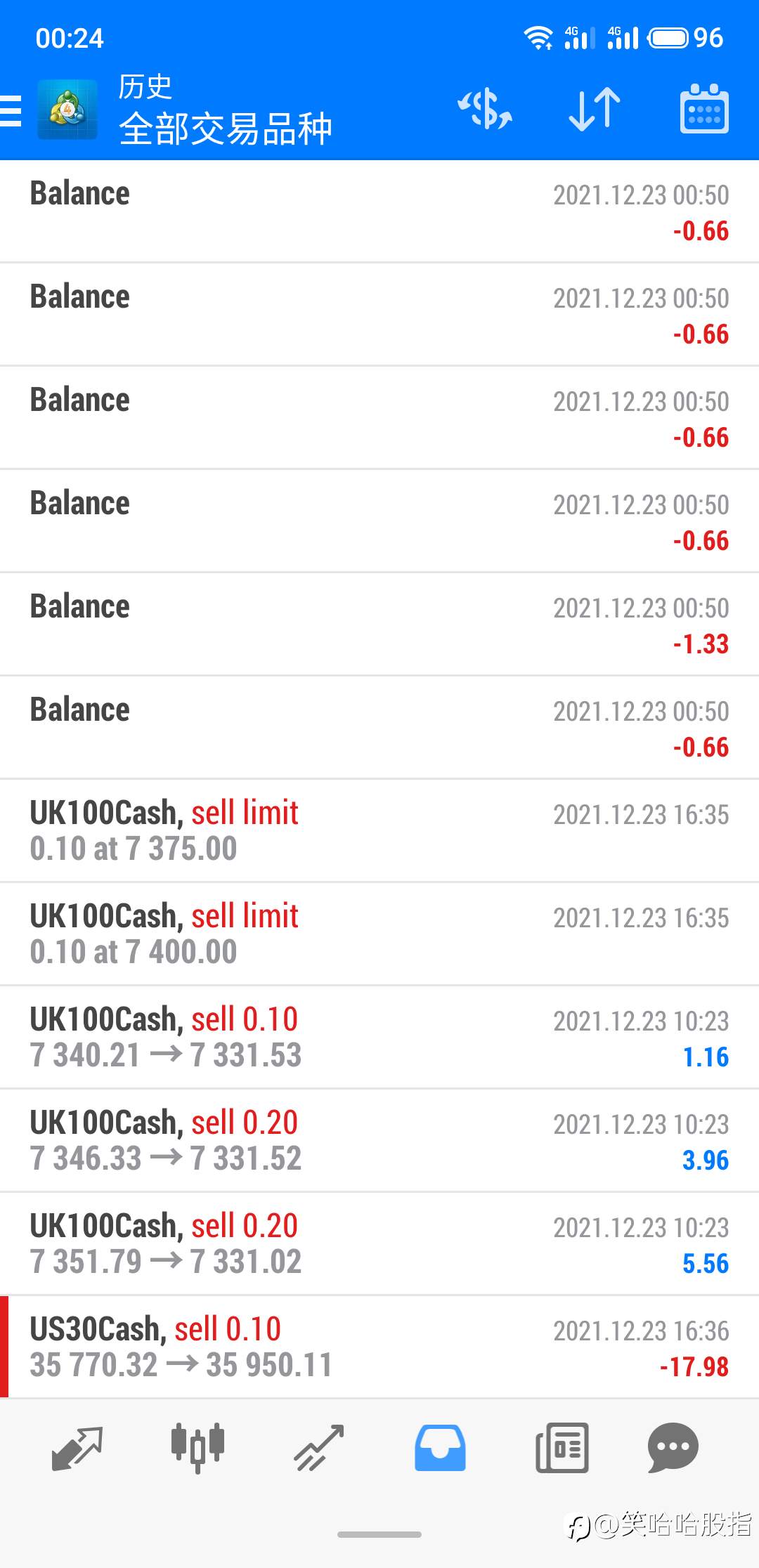Open UK100Cash sell limit at 7 400.00

click(x=379, y=934)
